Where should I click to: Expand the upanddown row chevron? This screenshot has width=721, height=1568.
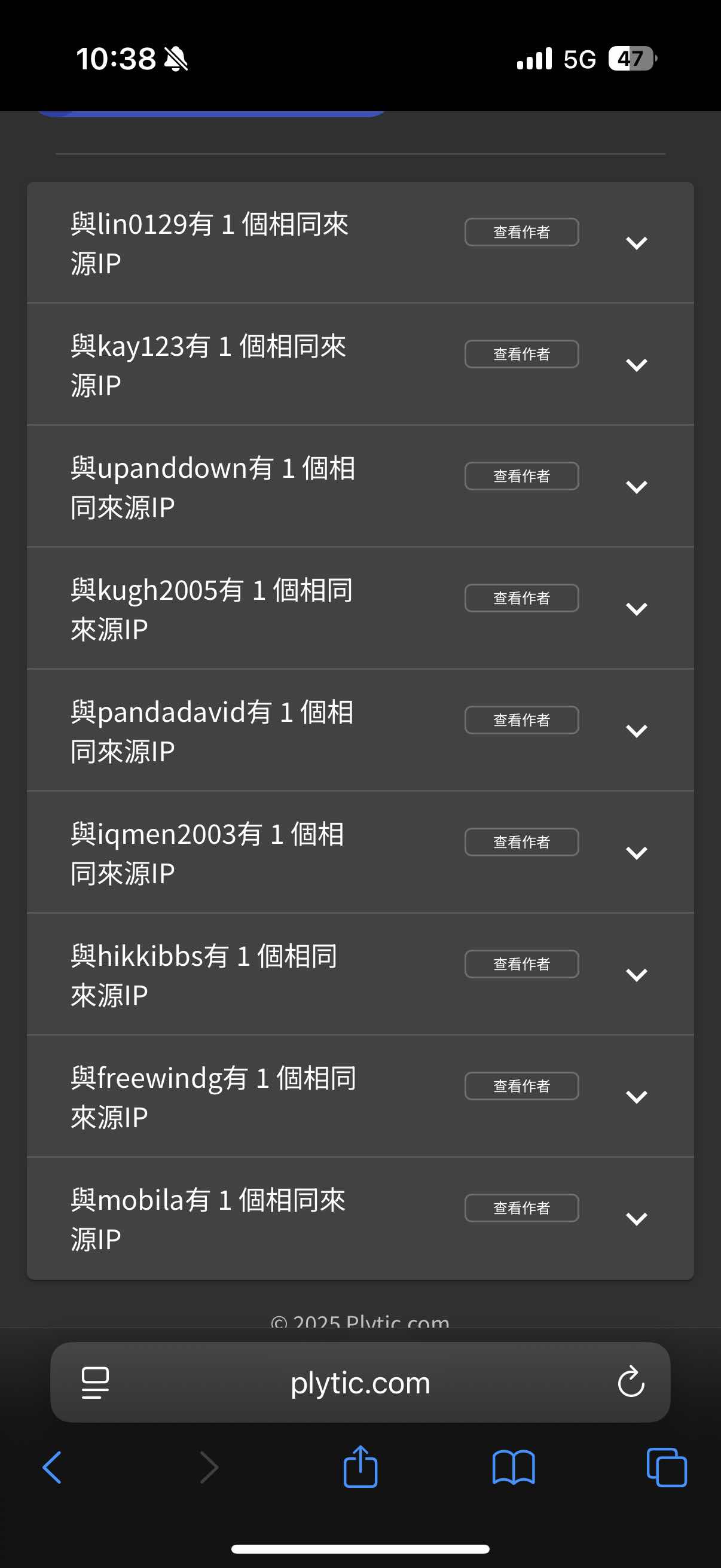pyautogui.click(x=636, y=487)
